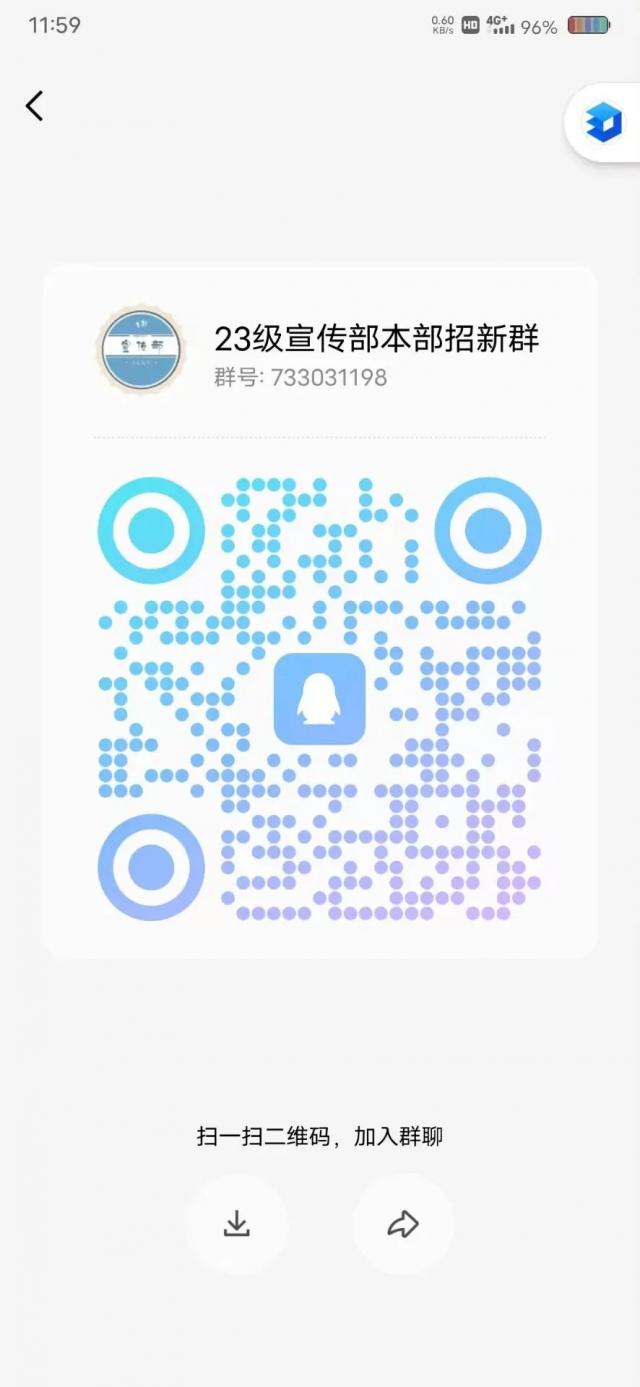640x1387 pixels.
Task: Go back using the top-left arrow
Action: (35, 106)
